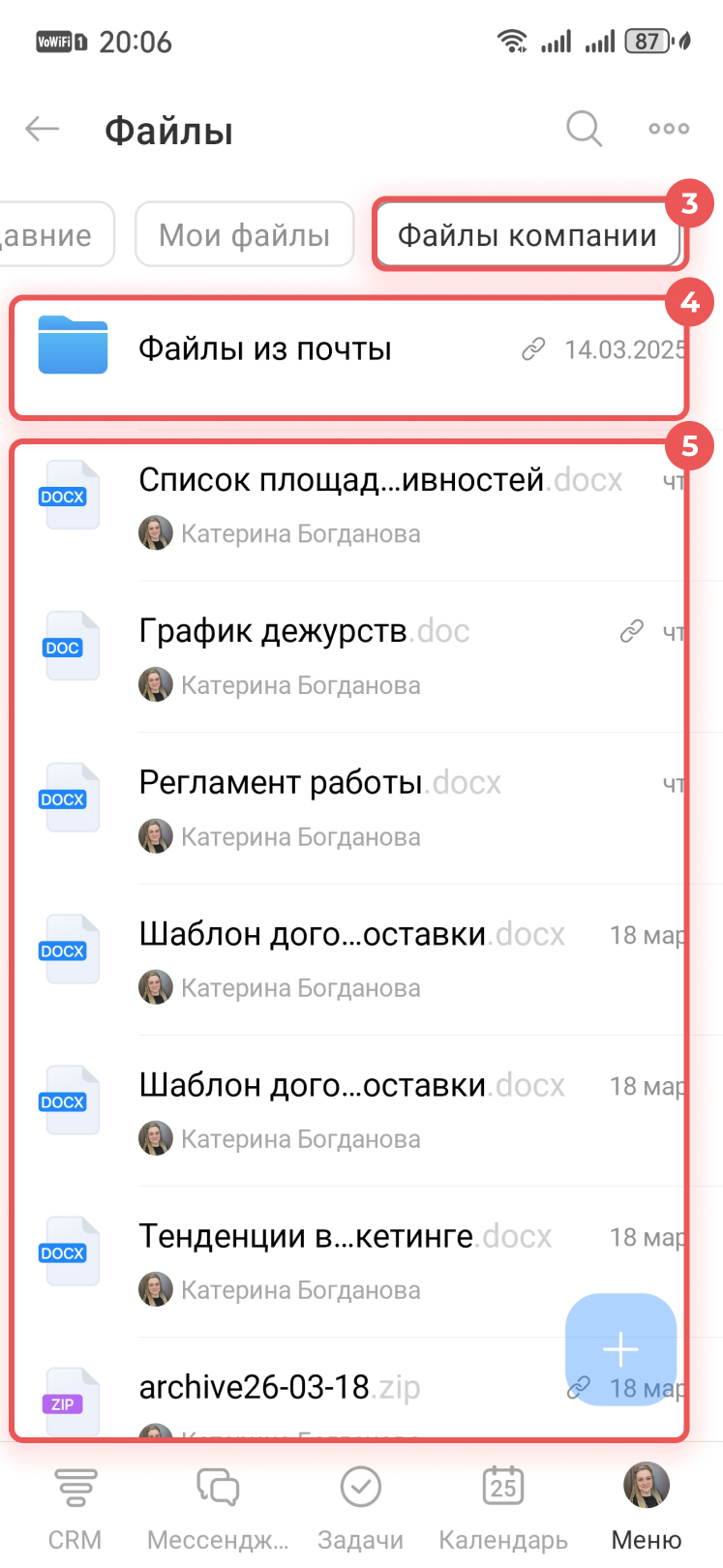Open the three-dot overflow menu

coord(669,129)
